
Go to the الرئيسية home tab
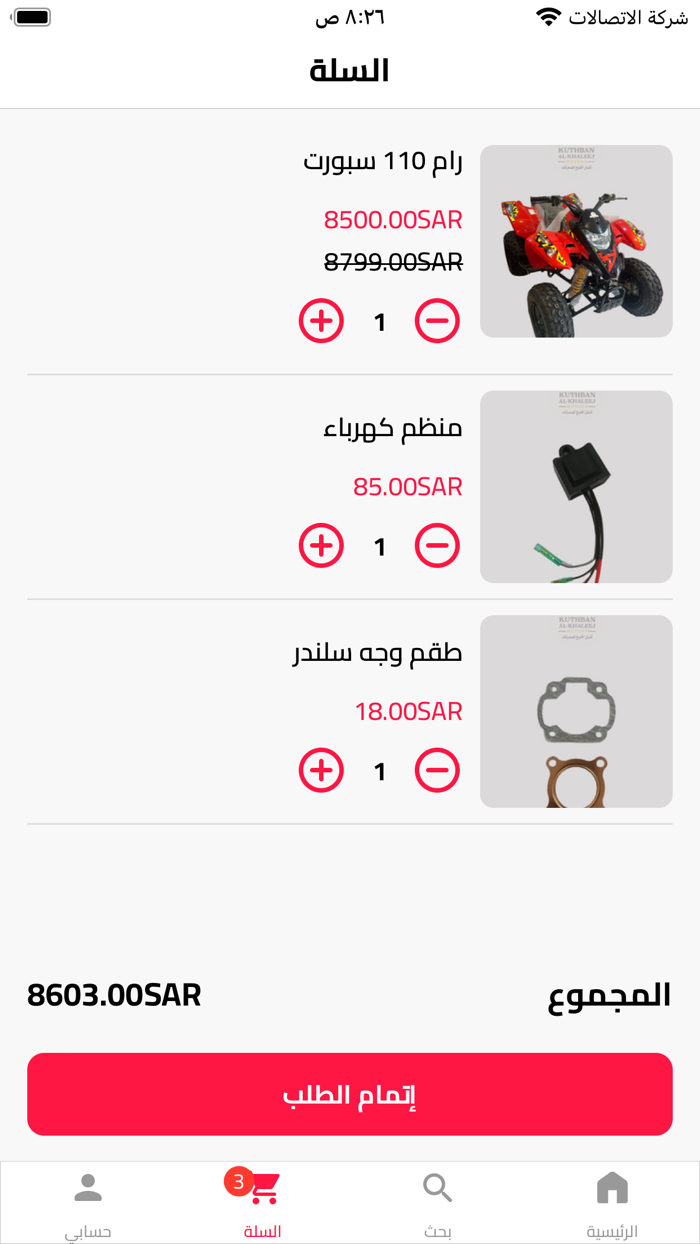(x=612, y=1202)
